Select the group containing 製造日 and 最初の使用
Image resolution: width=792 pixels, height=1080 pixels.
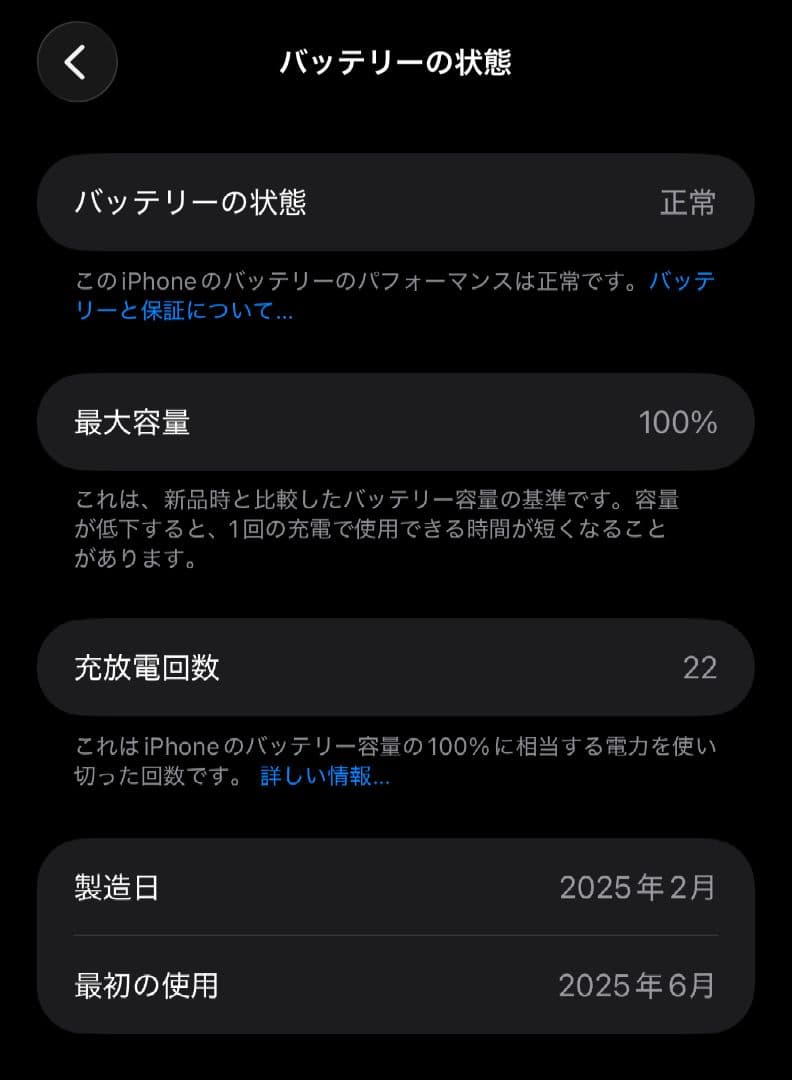tap(396, 936)
